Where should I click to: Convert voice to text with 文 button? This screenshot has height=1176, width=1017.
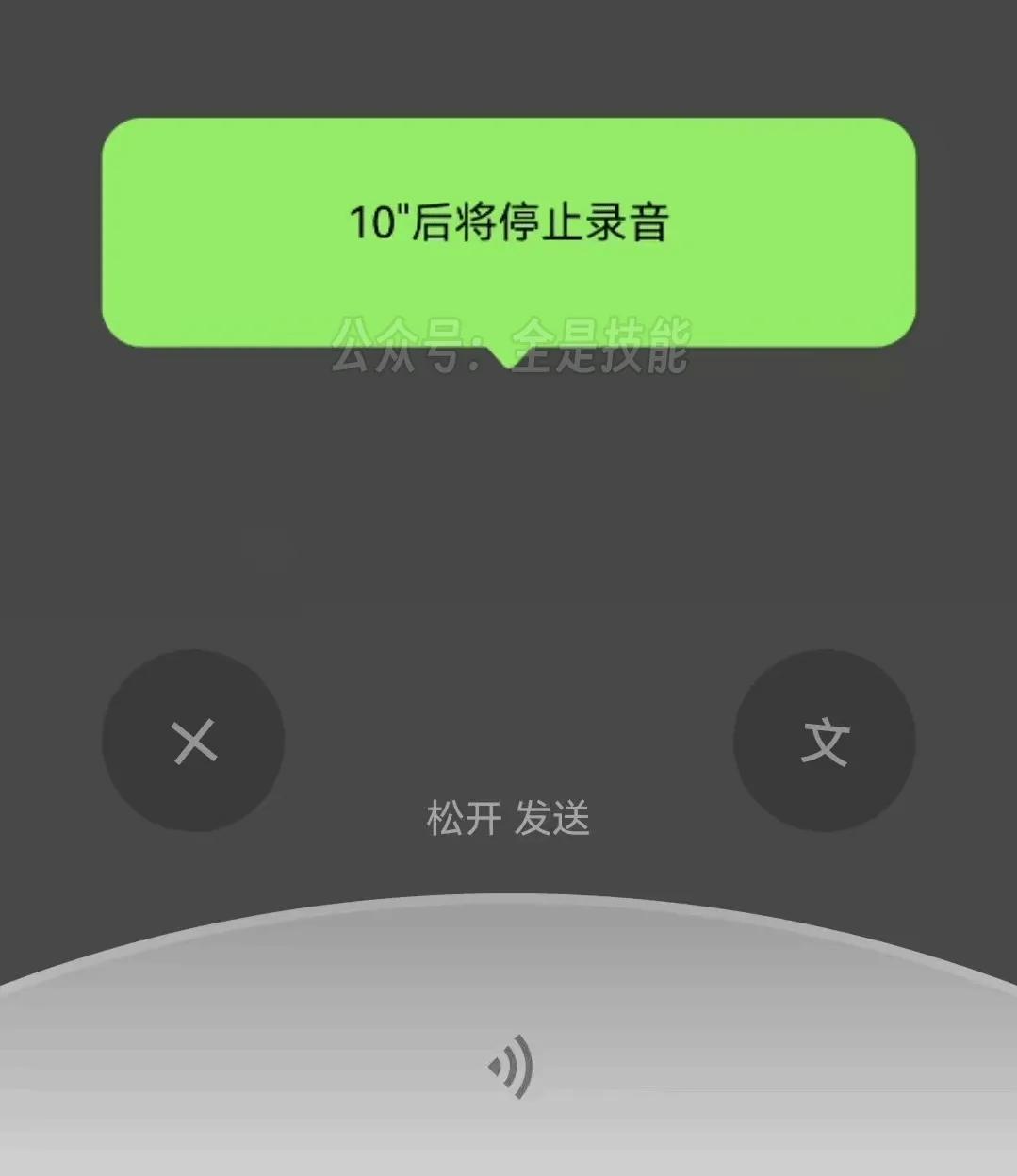pos(825,741)
